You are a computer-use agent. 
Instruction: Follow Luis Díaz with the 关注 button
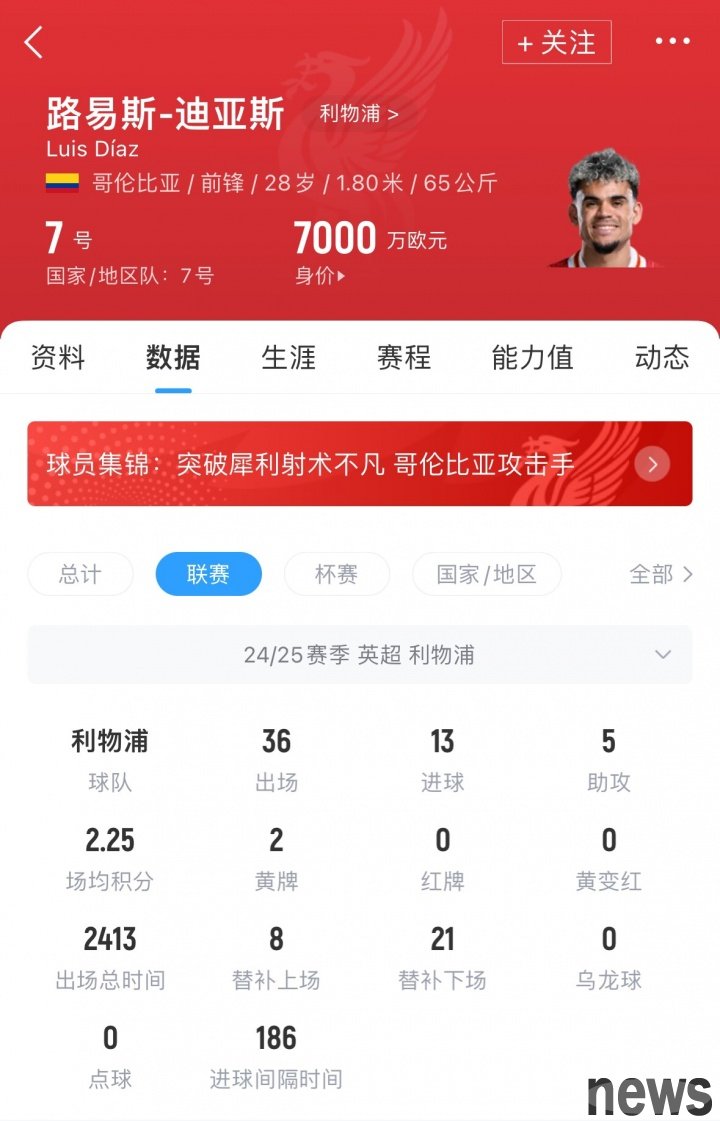(556, 43)
